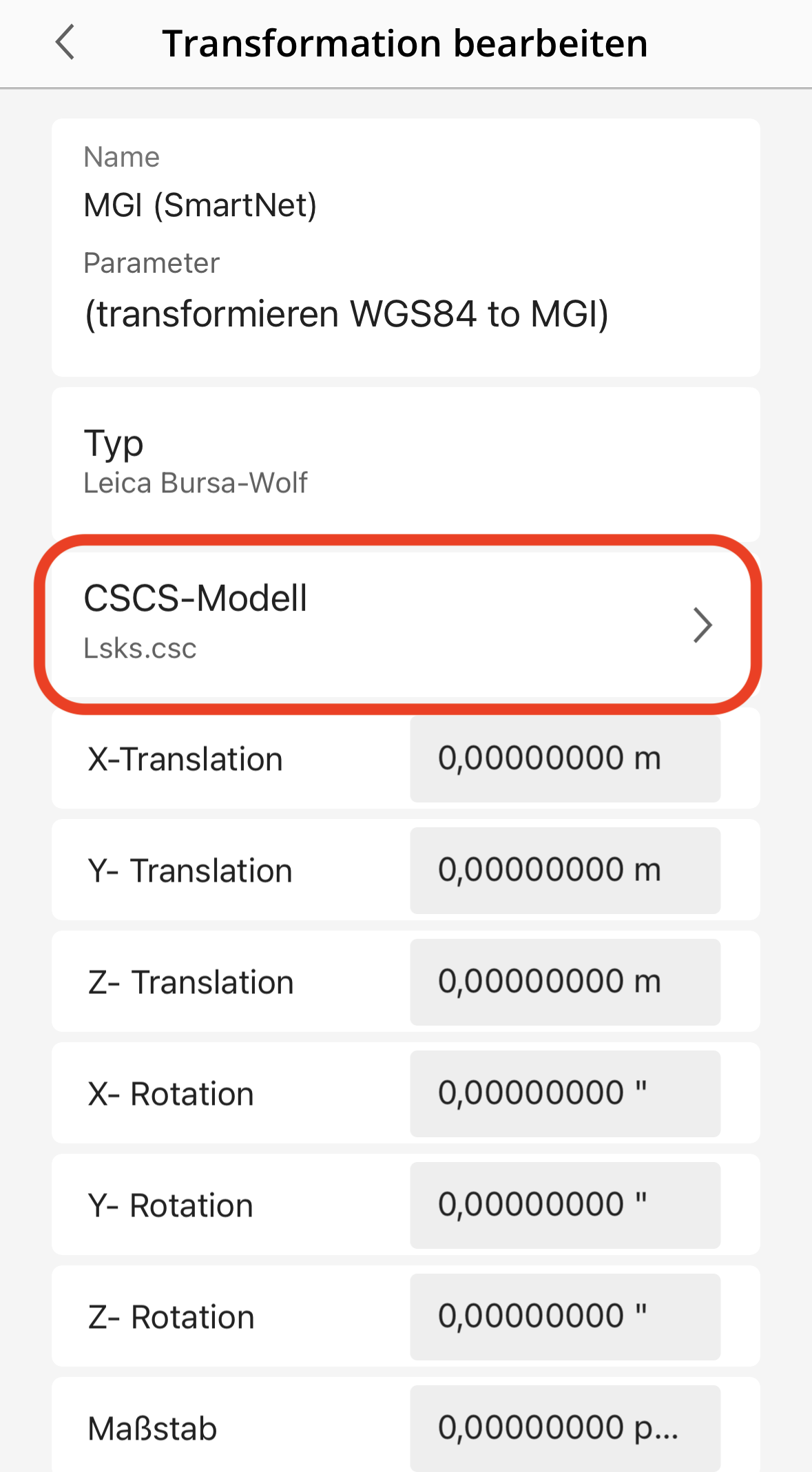Edit the X-Translation value field

pyautogui.click(x=565, y=758)
